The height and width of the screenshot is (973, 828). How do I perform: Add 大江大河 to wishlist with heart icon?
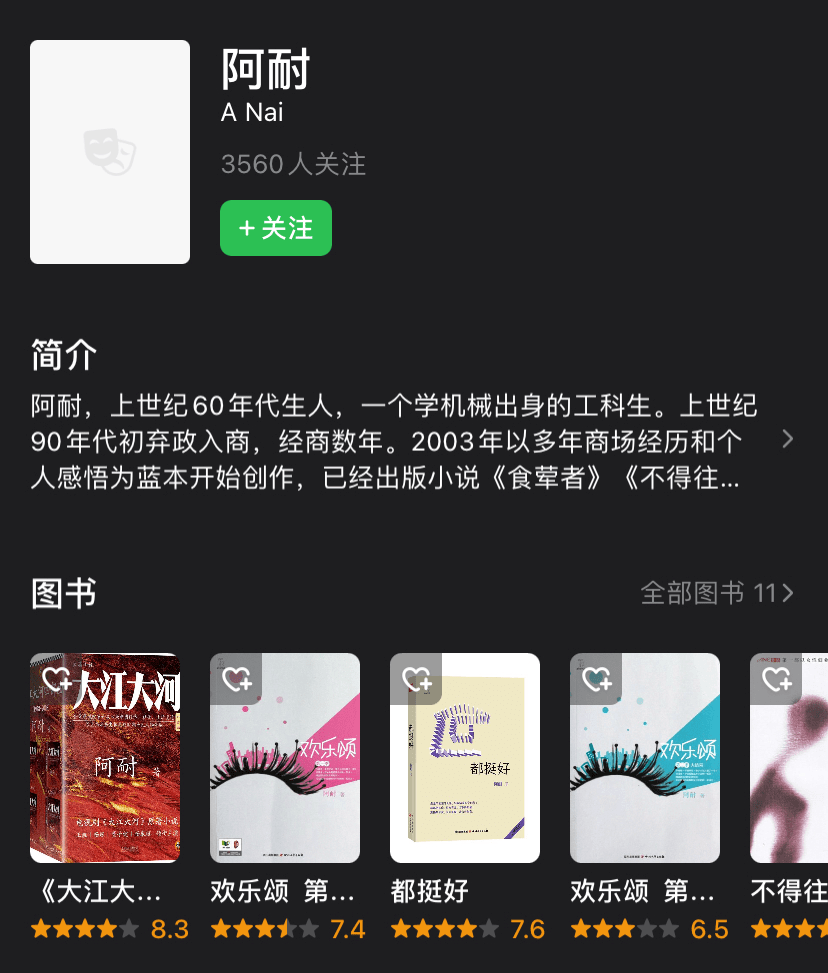coord(56,679)
